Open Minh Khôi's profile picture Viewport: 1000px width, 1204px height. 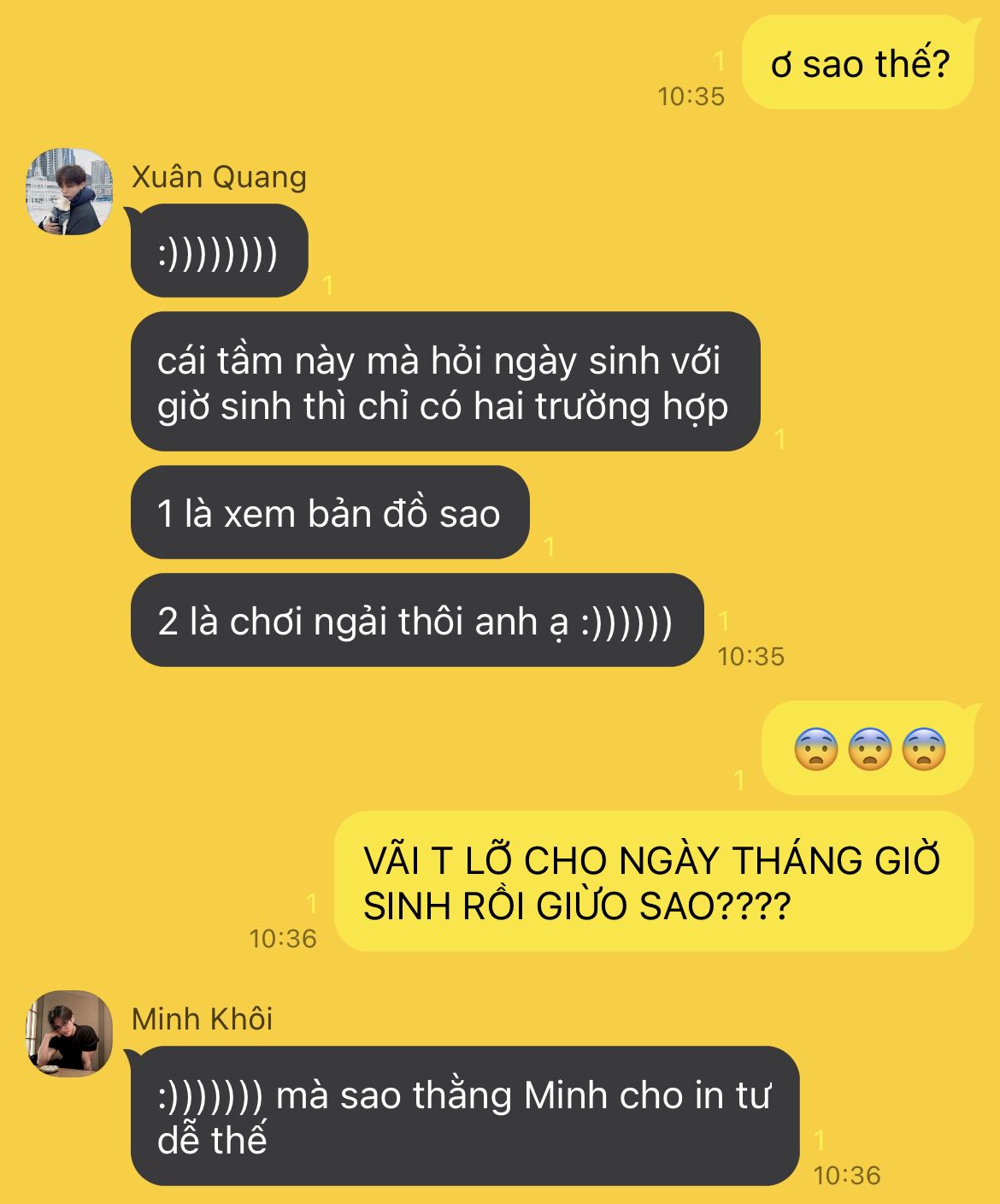click(x=69, y=1033)
